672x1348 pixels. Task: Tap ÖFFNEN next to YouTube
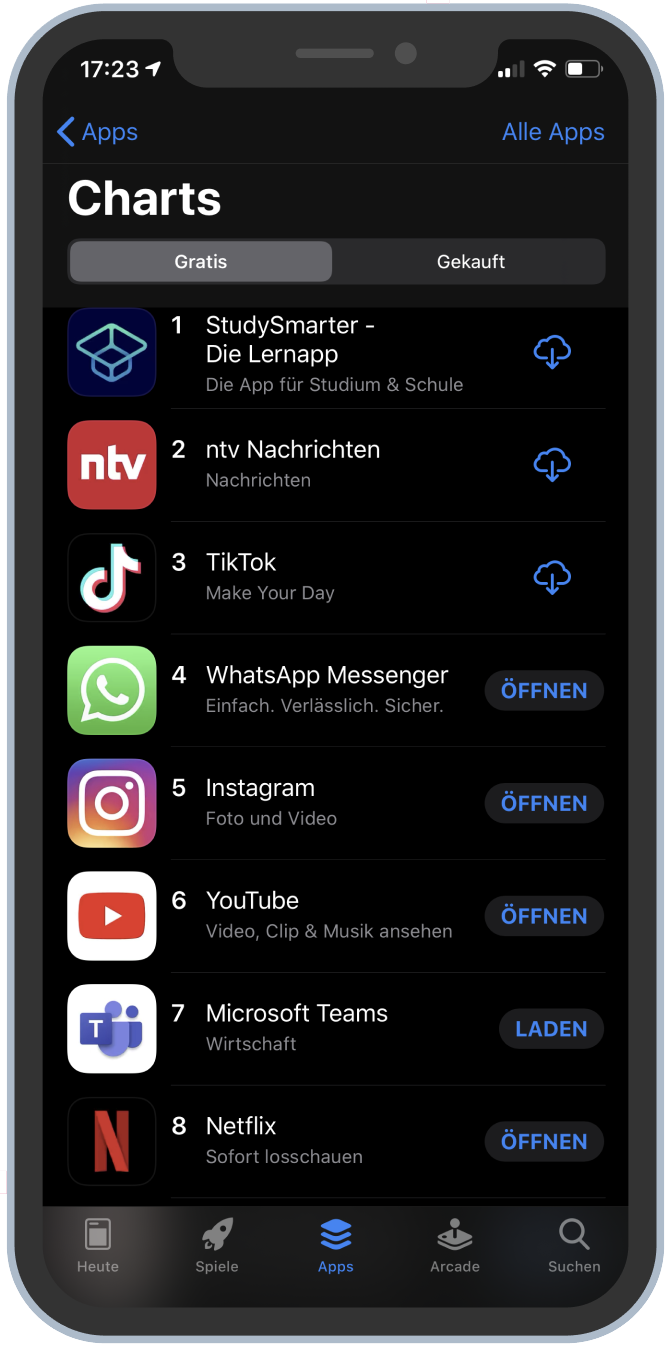point(544,916)
